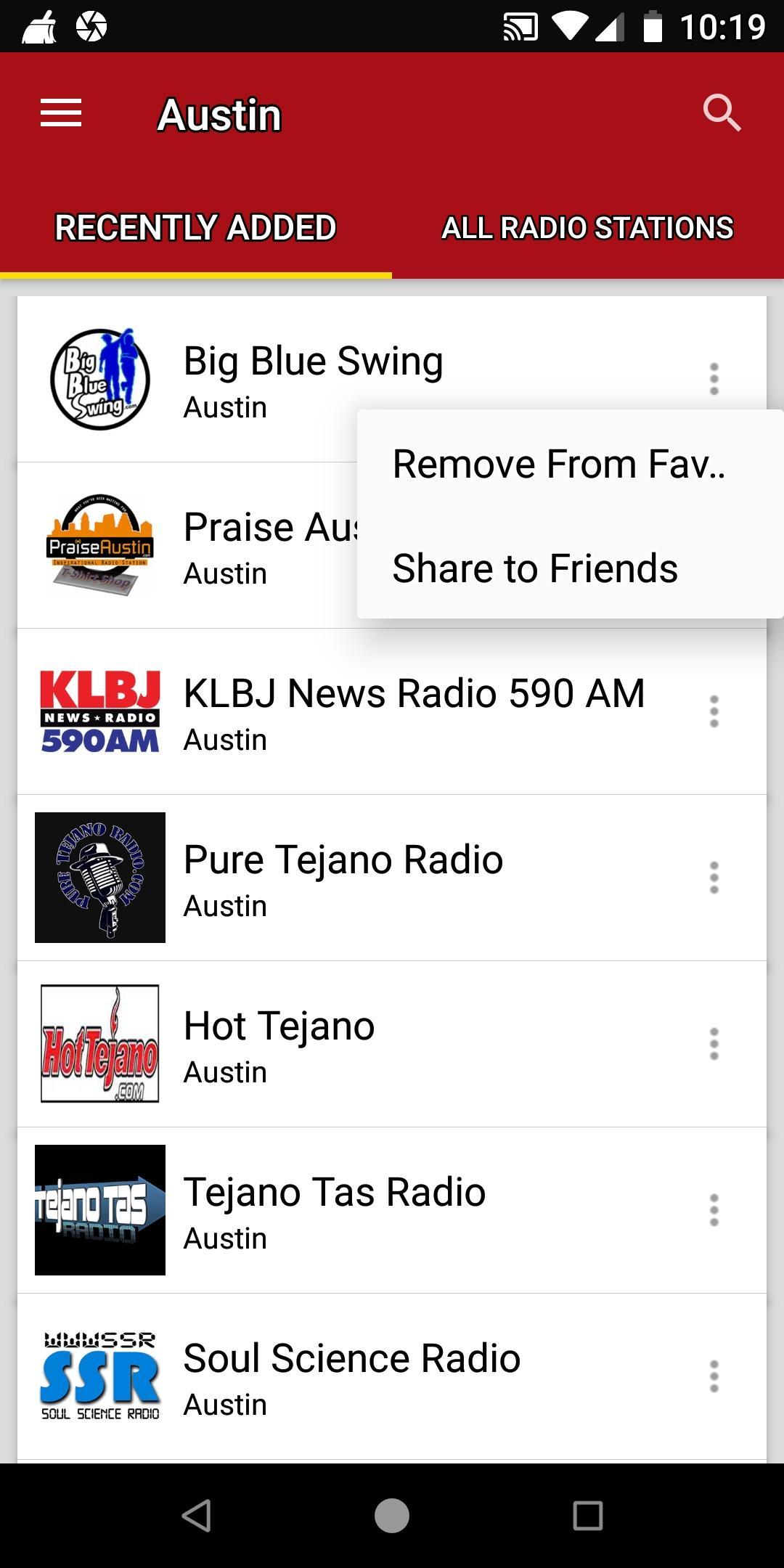Open Soul Science Radio station
784x1568 pixels.
[x=392, y=1376]
